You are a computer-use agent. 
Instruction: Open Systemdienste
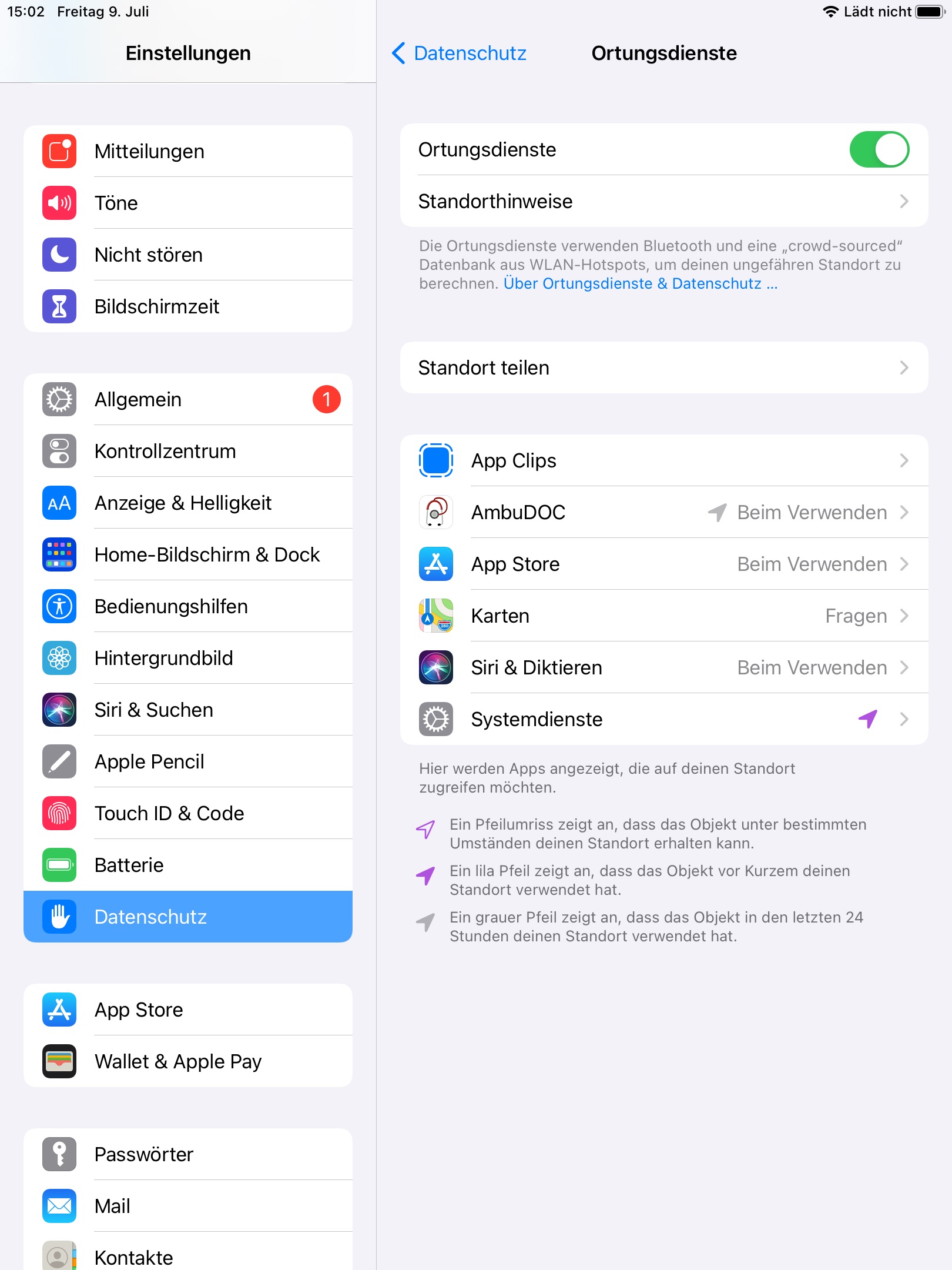coord(663,719)
